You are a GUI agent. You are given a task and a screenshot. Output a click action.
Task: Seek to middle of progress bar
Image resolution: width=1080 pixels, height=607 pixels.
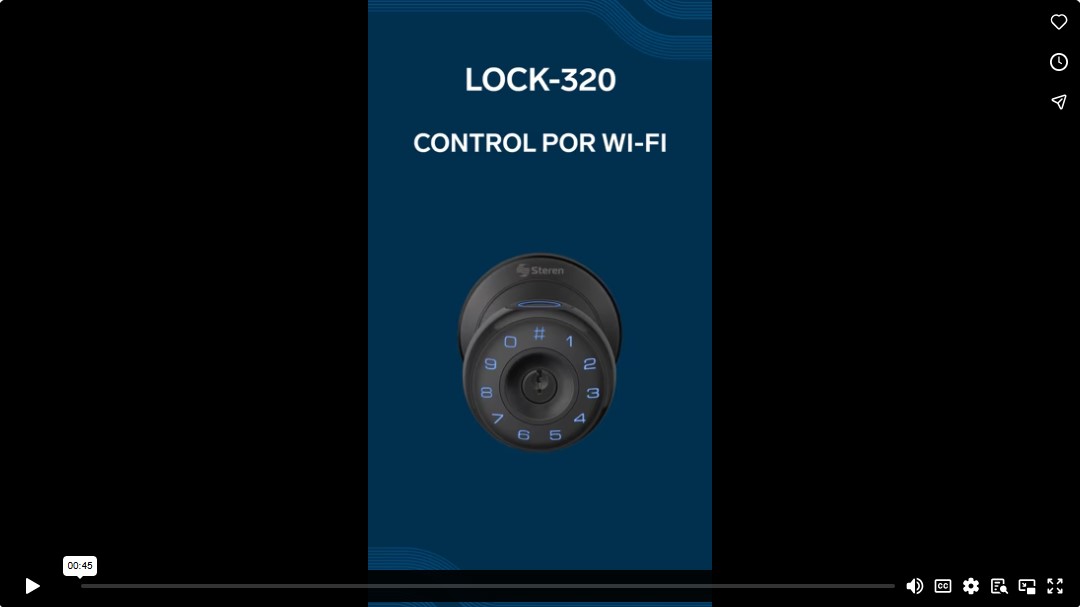click(488, 586)
